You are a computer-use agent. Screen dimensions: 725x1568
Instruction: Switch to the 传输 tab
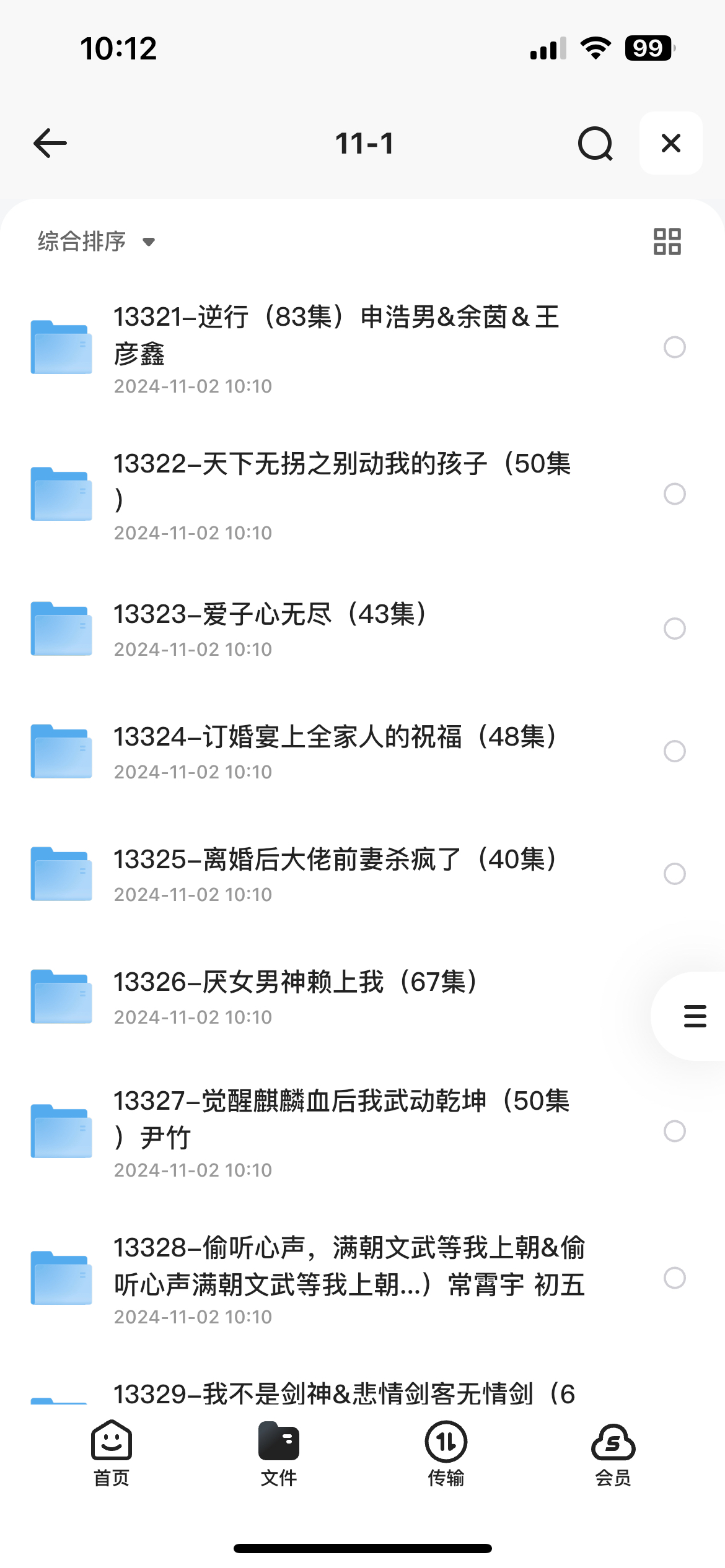click(446, 1453)
